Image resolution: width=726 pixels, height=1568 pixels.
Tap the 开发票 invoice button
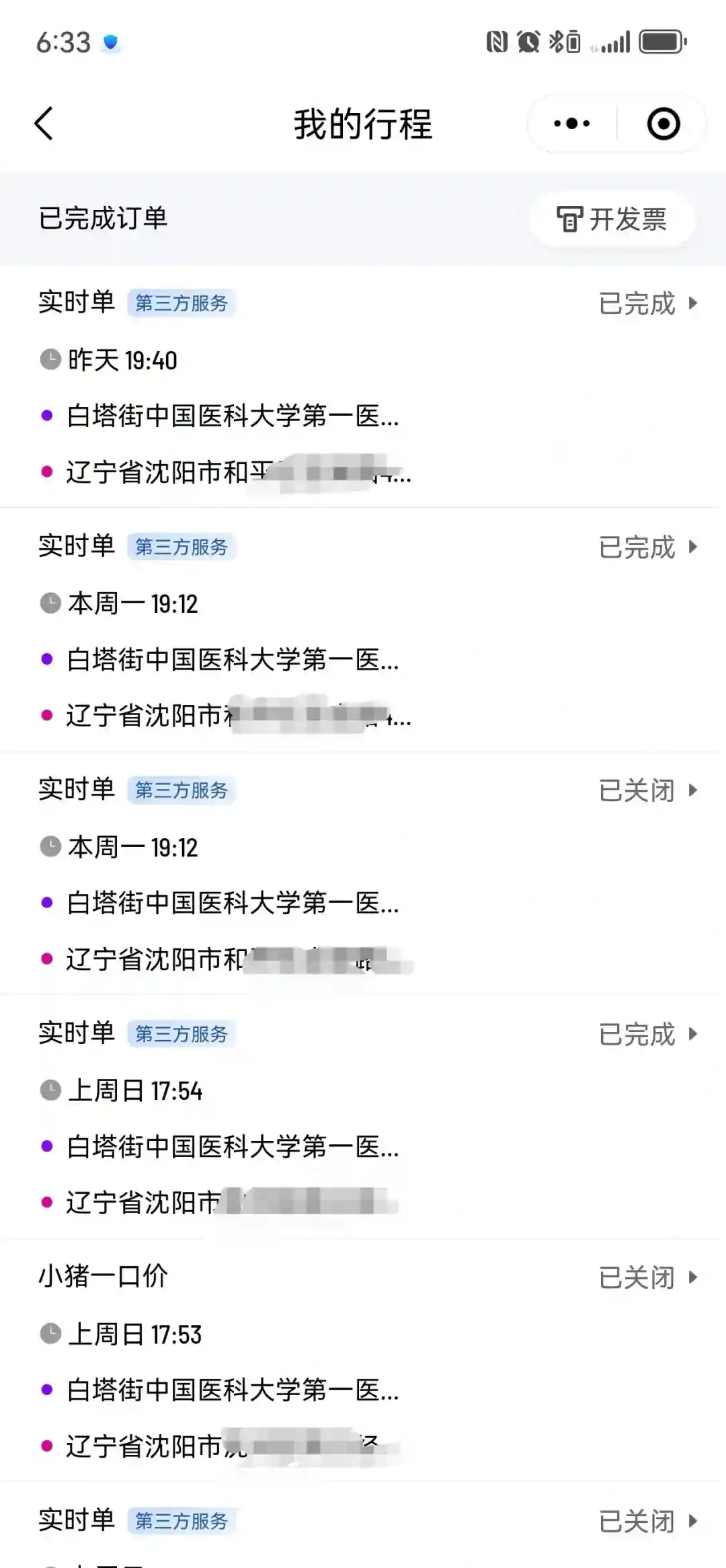(x=612, y=219)
